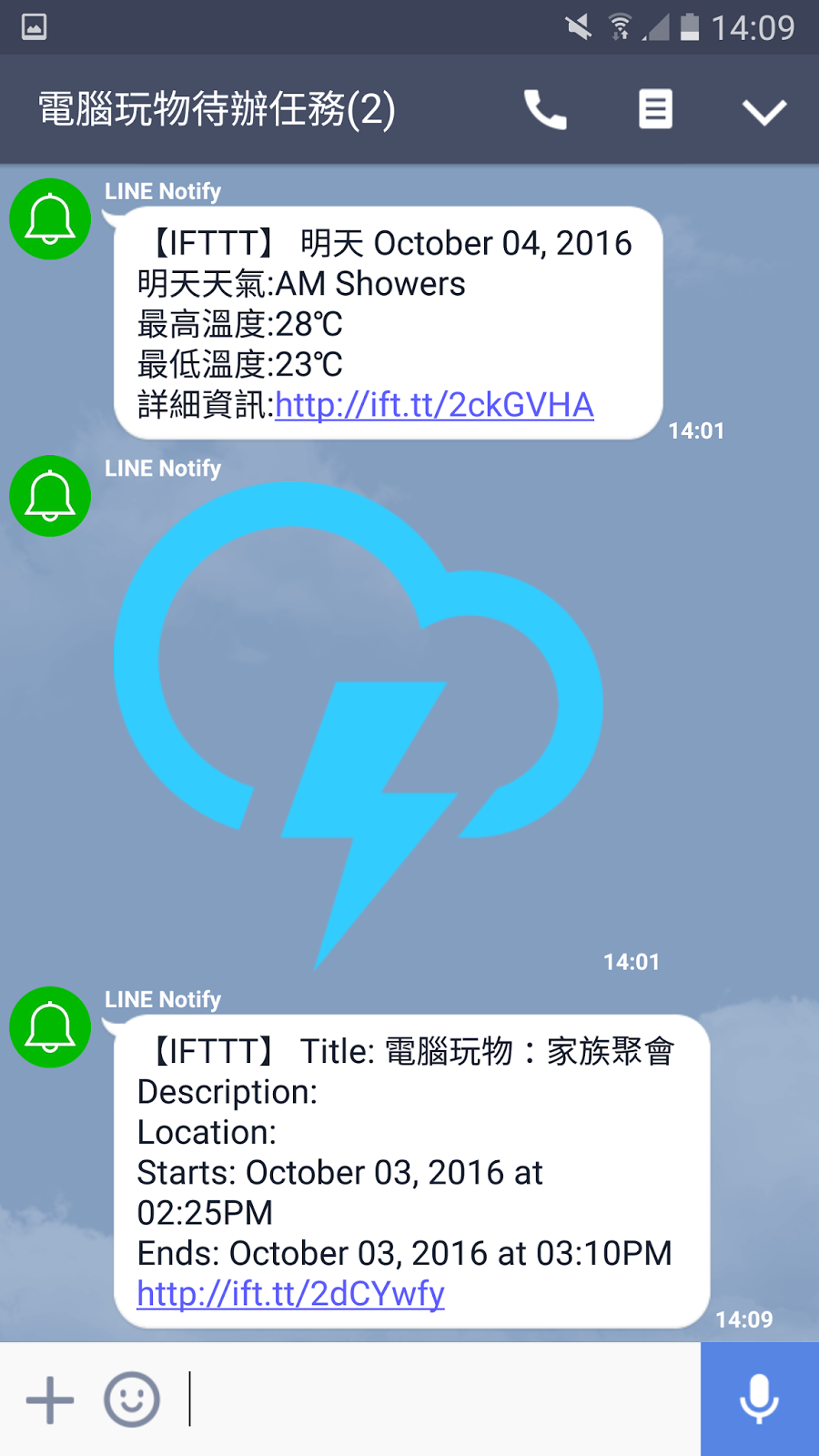The image size is (819, 1456).
Task: Open the emoji sticker picker
Action: click(132, 1400)
